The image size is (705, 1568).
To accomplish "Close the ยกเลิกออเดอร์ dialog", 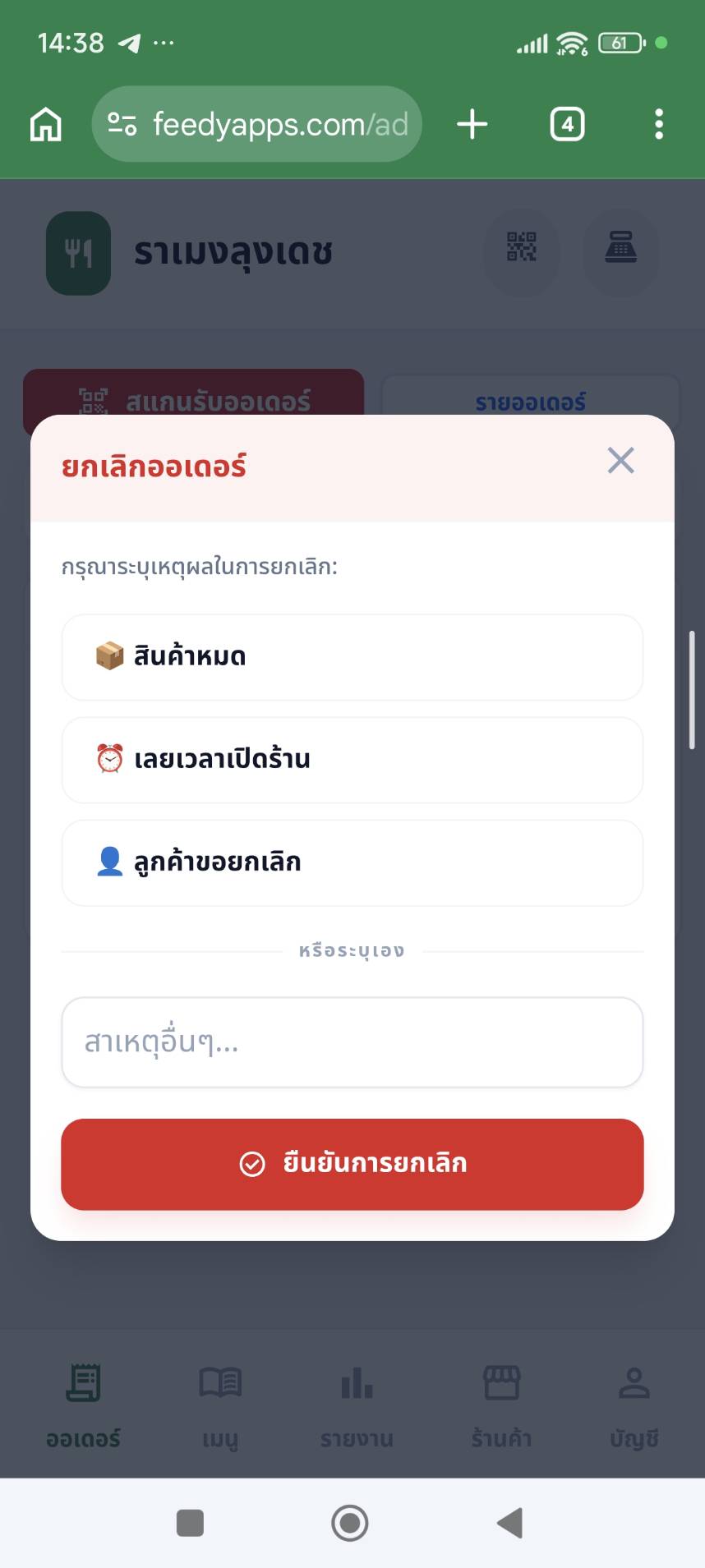I will [x=620, y=461].
